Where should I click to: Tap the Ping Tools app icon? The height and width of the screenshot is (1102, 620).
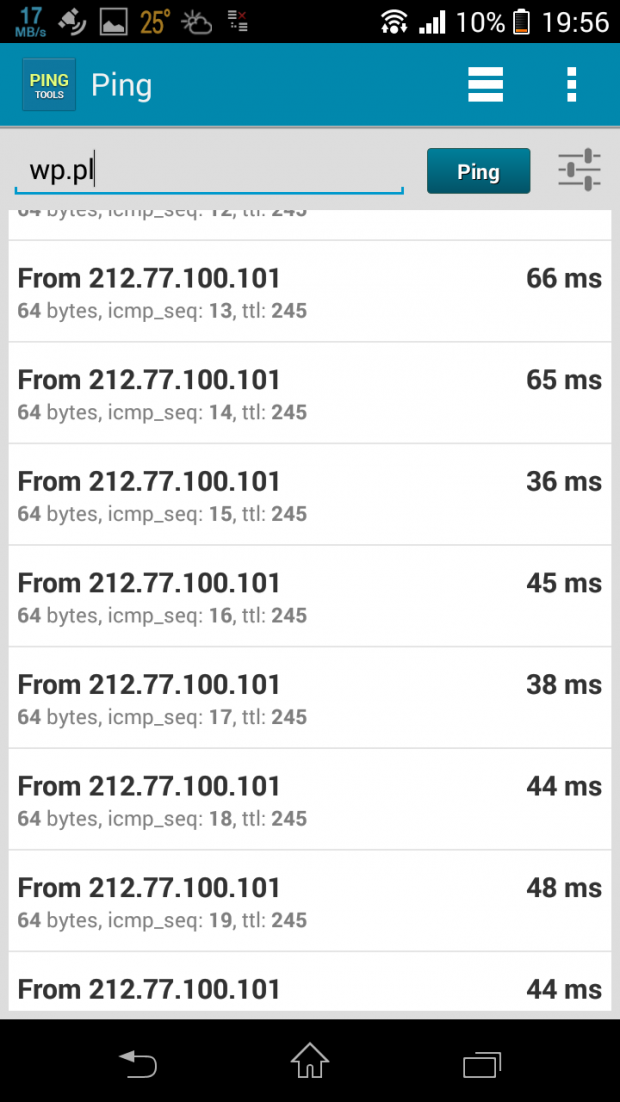[49, 84]
